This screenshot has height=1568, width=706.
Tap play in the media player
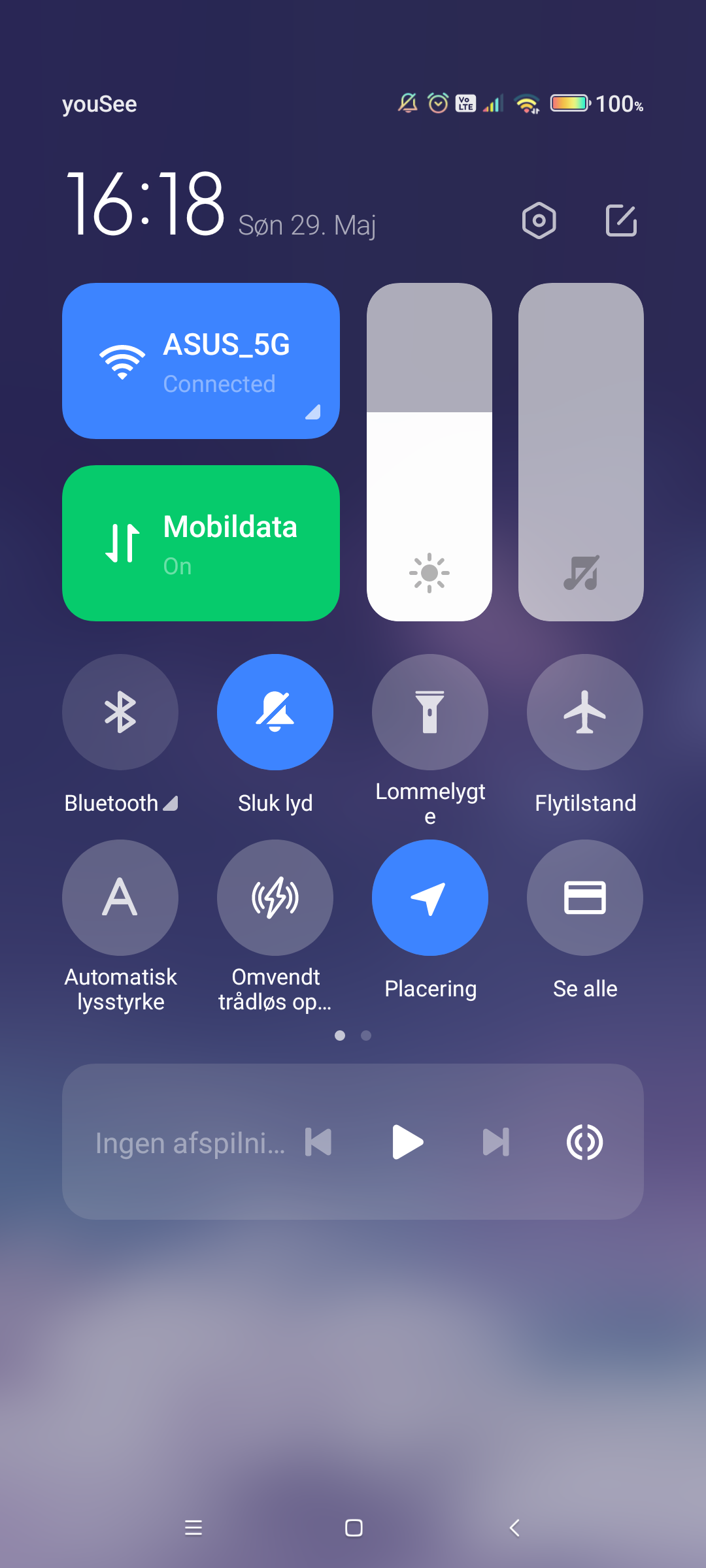(407, 1142)
